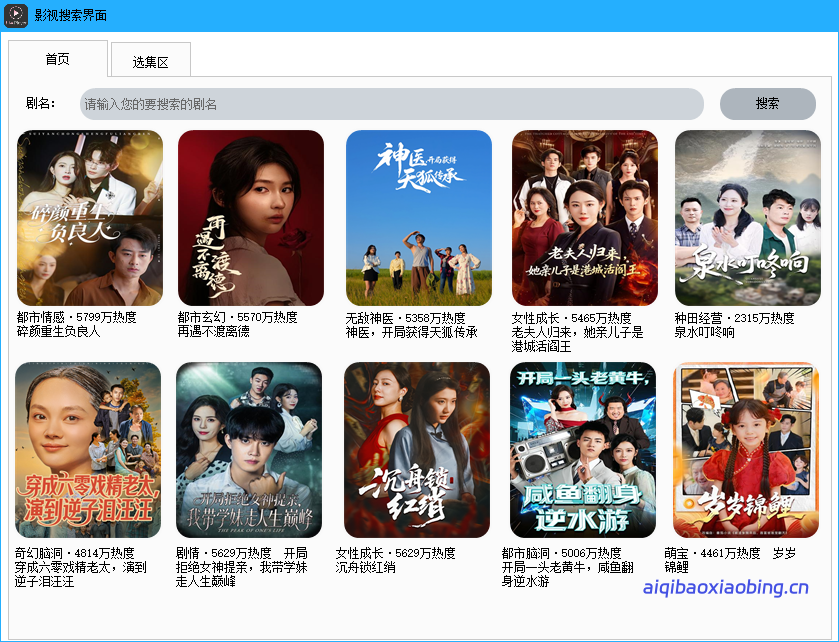
Task: Open the drama 碎颜重生负良人
Action: click(90, 218)
